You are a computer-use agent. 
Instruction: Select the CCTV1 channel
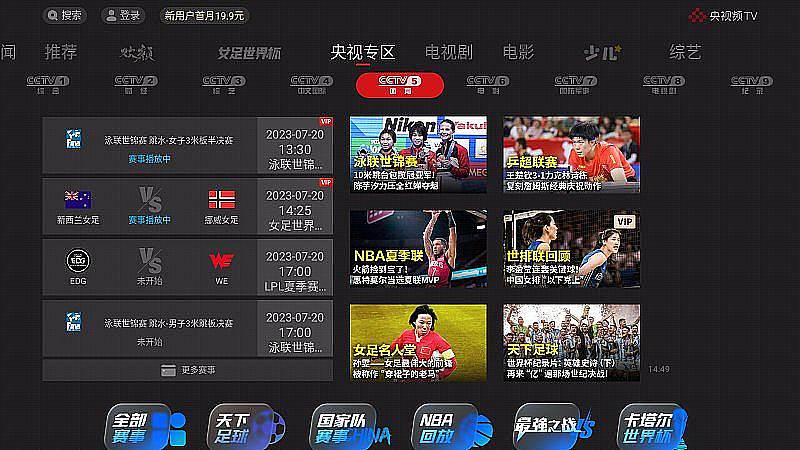tap(48, 85)
